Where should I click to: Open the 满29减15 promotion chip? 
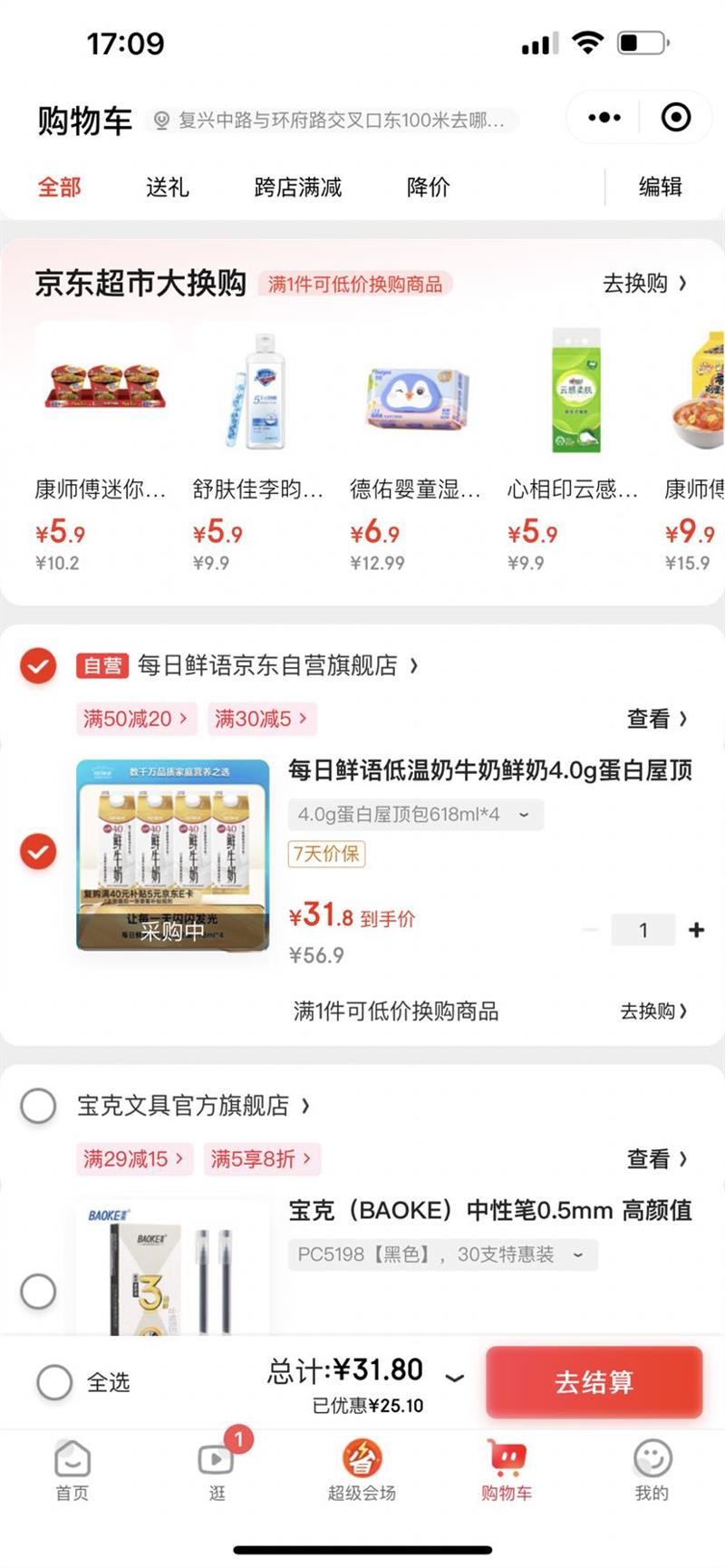(x=133, y=1158)
